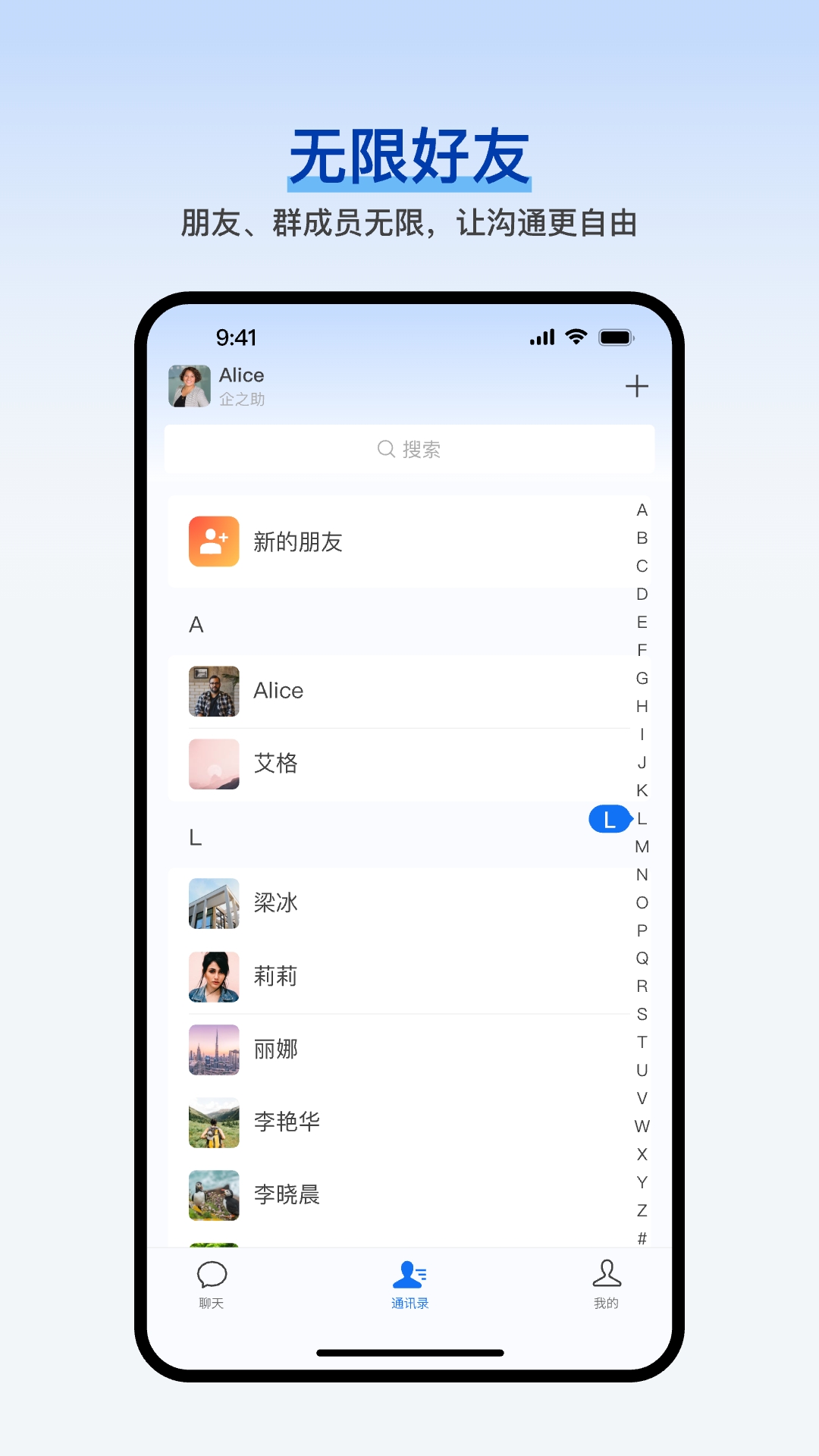The image size is (819, 1456).
Task: Switch to the 聊天 tab
Action: coord(210,1285)
